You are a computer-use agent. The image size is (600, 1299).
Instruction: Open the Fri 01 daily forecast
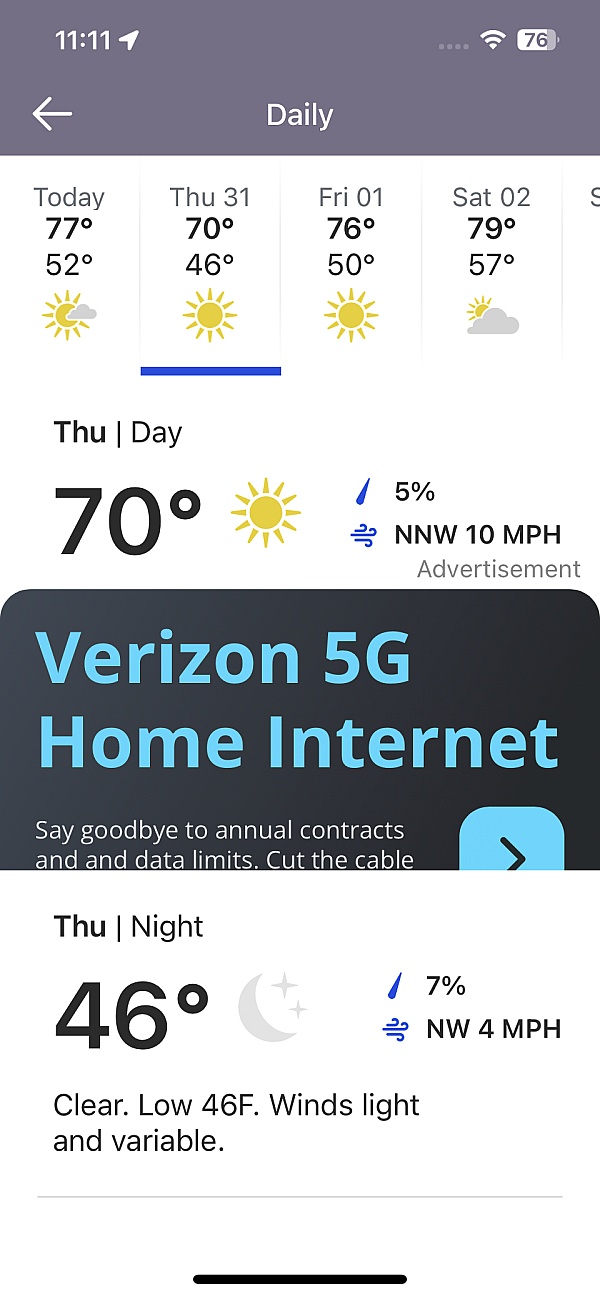pyautogui.click(x=351, y=258)
